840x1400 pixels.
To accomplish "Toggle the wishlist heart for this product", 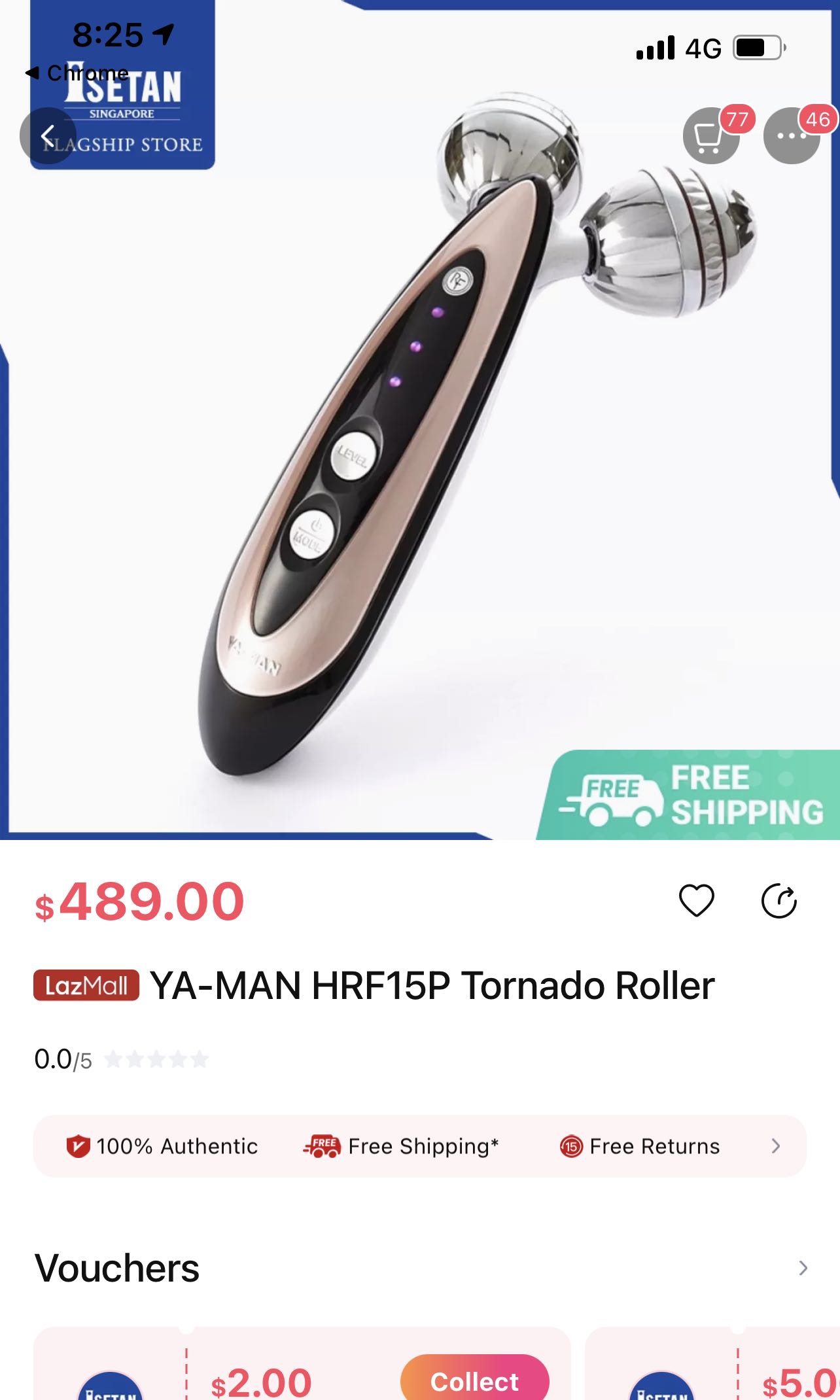I will tap(697, 900).
